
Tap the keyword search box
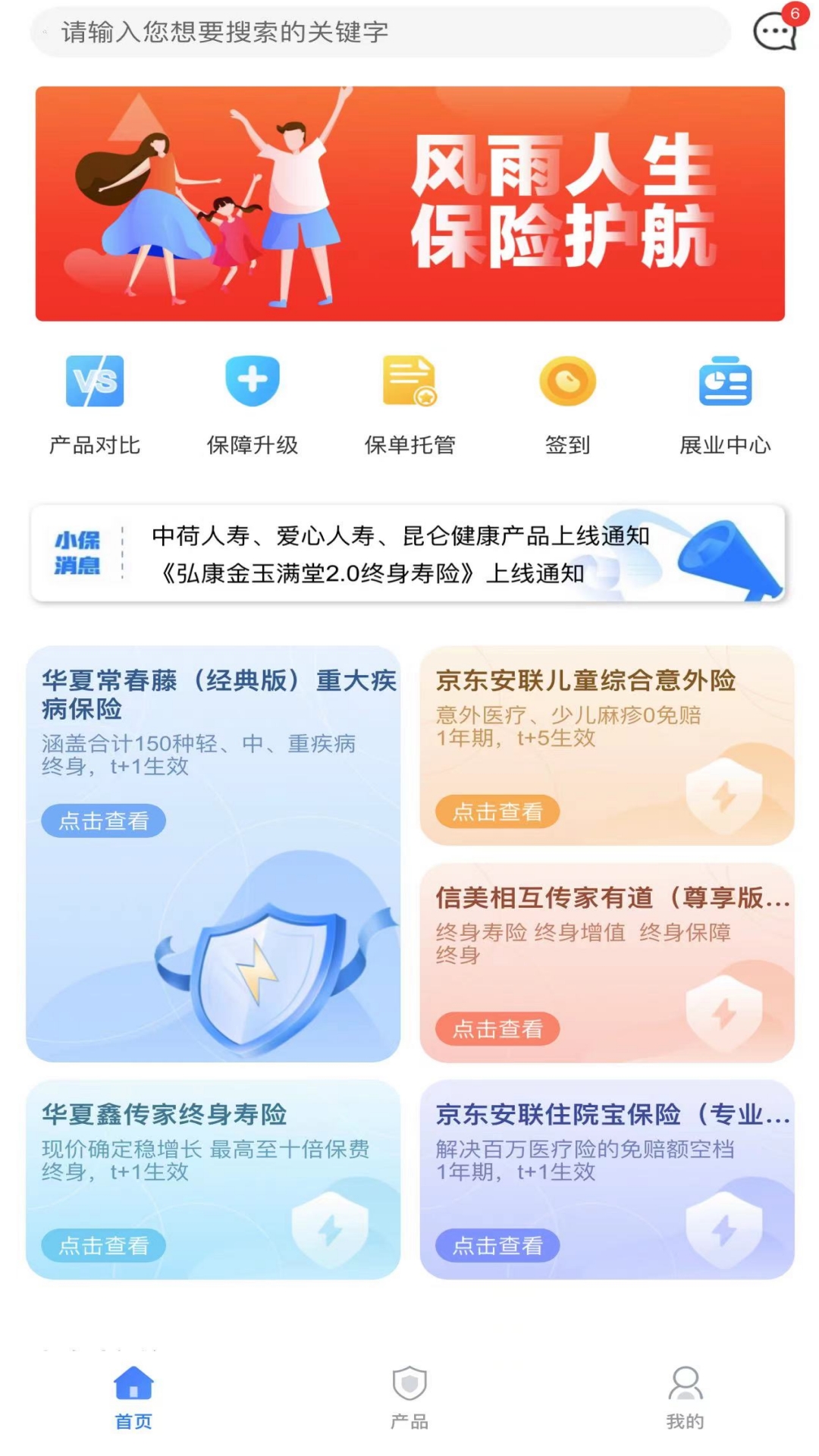379,33
